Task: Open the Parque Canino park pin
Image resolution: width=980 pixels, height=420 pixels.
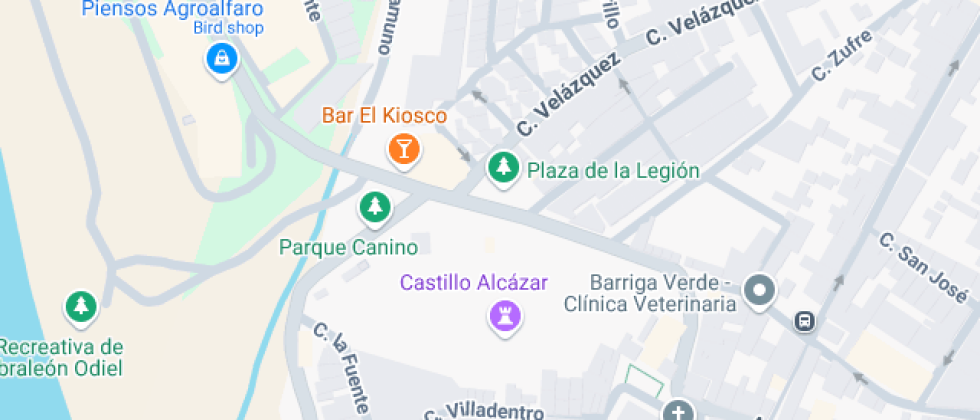Action: click(375, 207)
